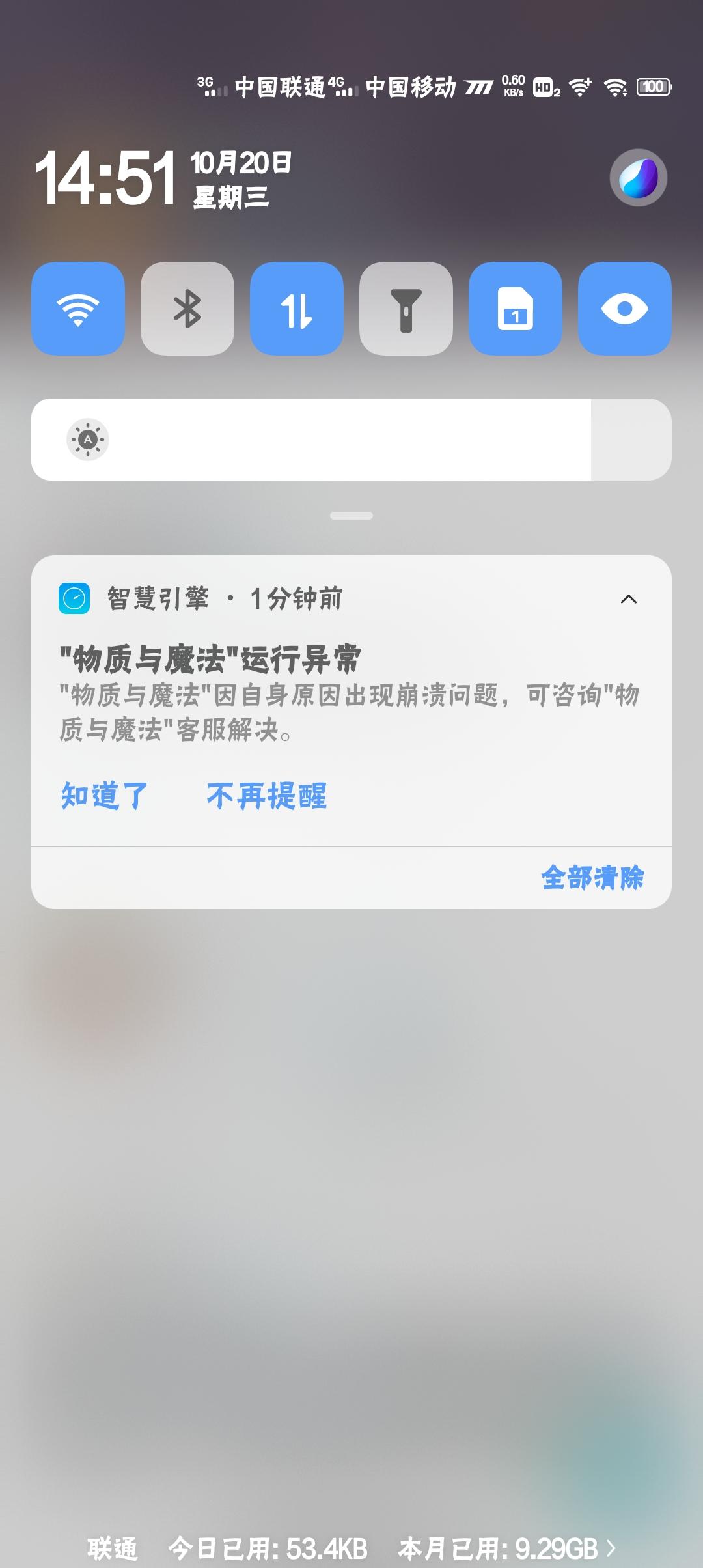The image size is (703, 1568).
Task: Pull down the notification shade handle
Action: pyautogui.click(x=351, y=515)
